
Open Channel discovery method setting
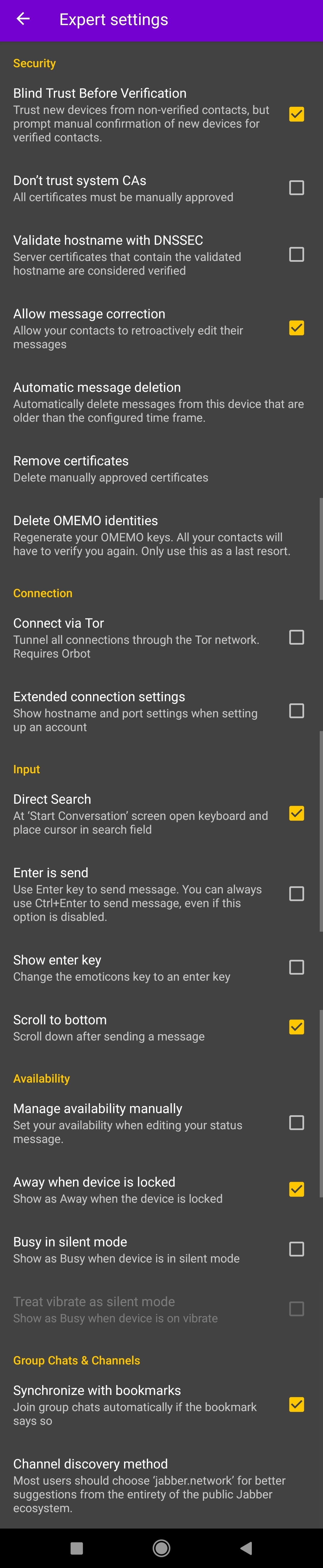tap(159, 1485)
